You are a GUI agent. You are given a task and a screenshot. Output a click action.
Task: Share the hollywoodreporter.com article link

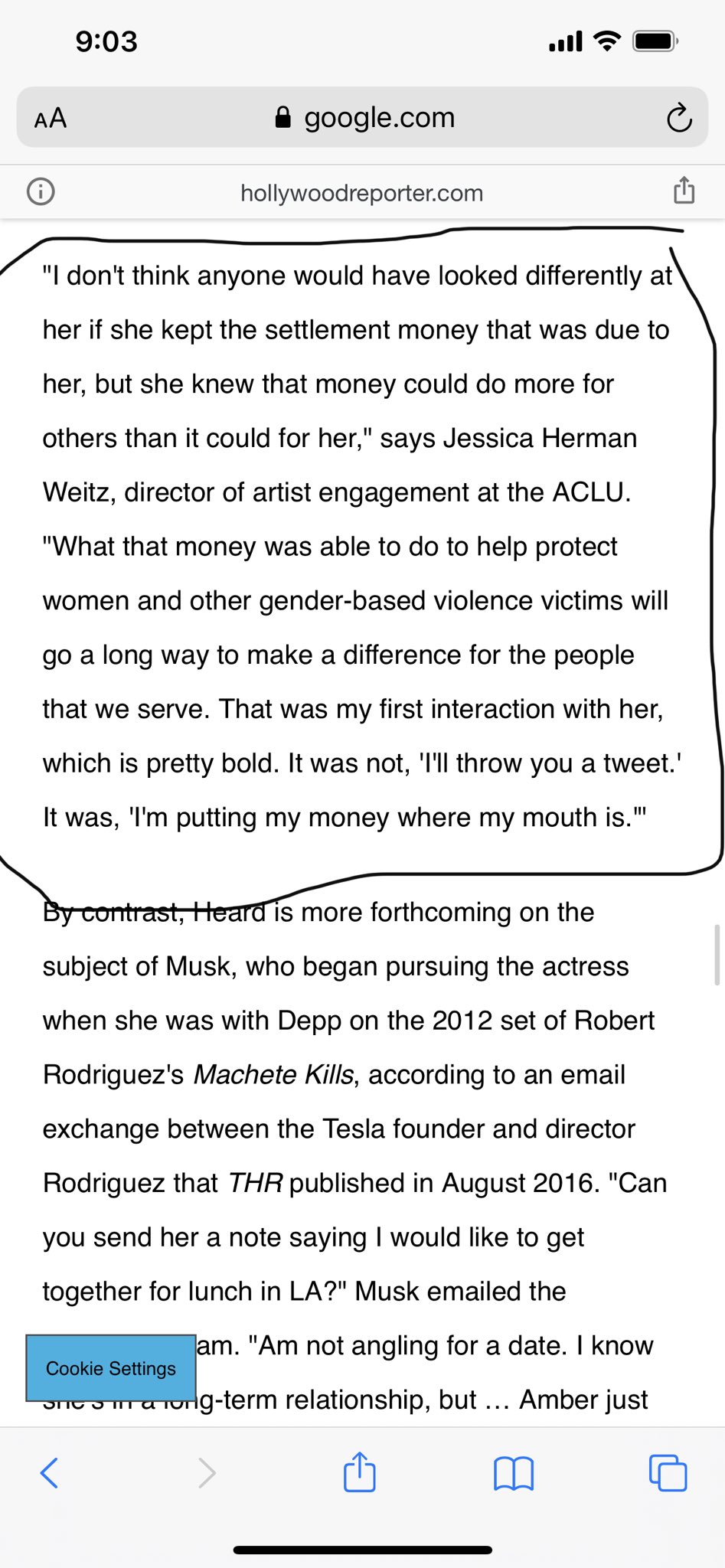click(x=684, y=190)
